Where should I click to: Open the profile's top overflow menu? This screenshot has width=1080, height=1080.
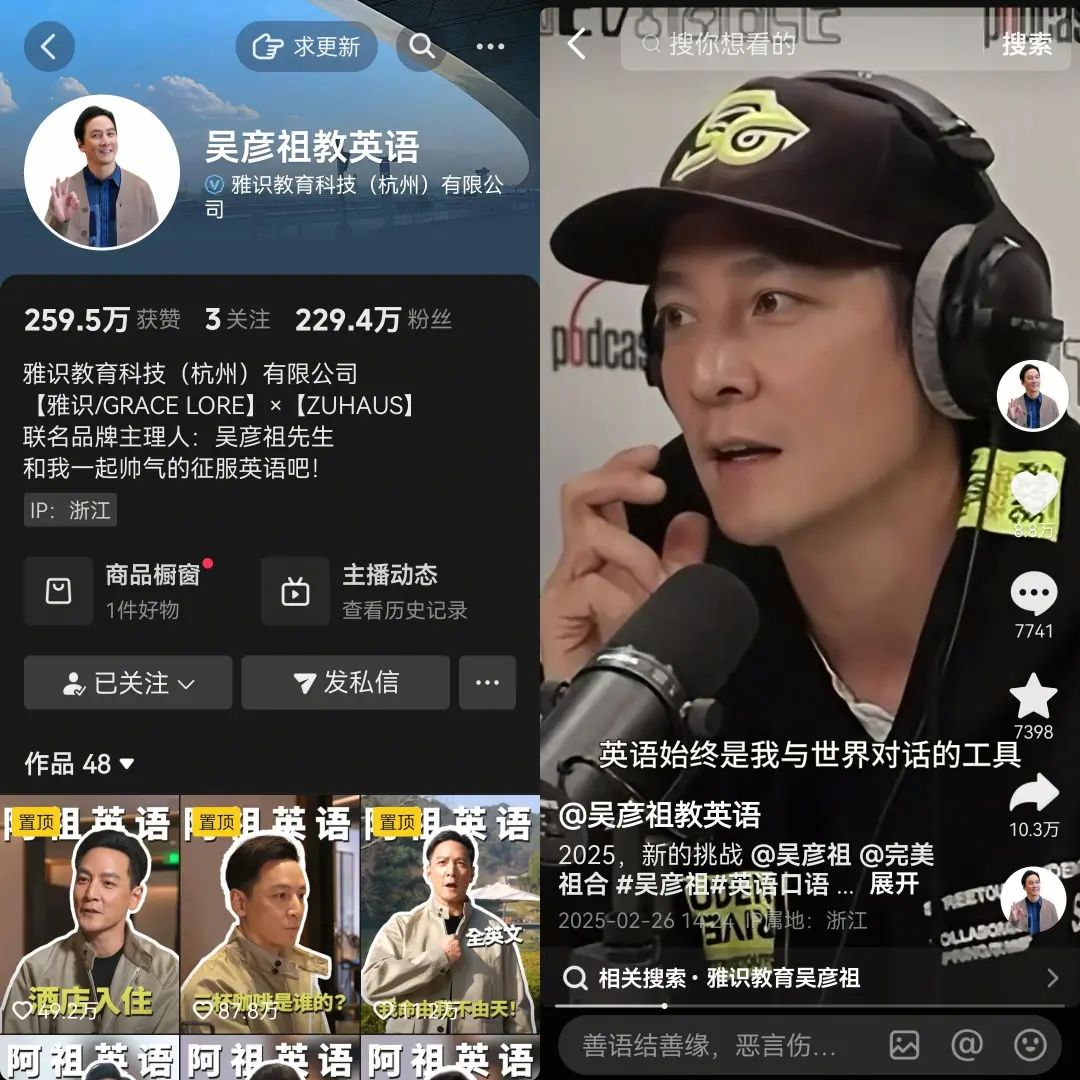point(490,47)
